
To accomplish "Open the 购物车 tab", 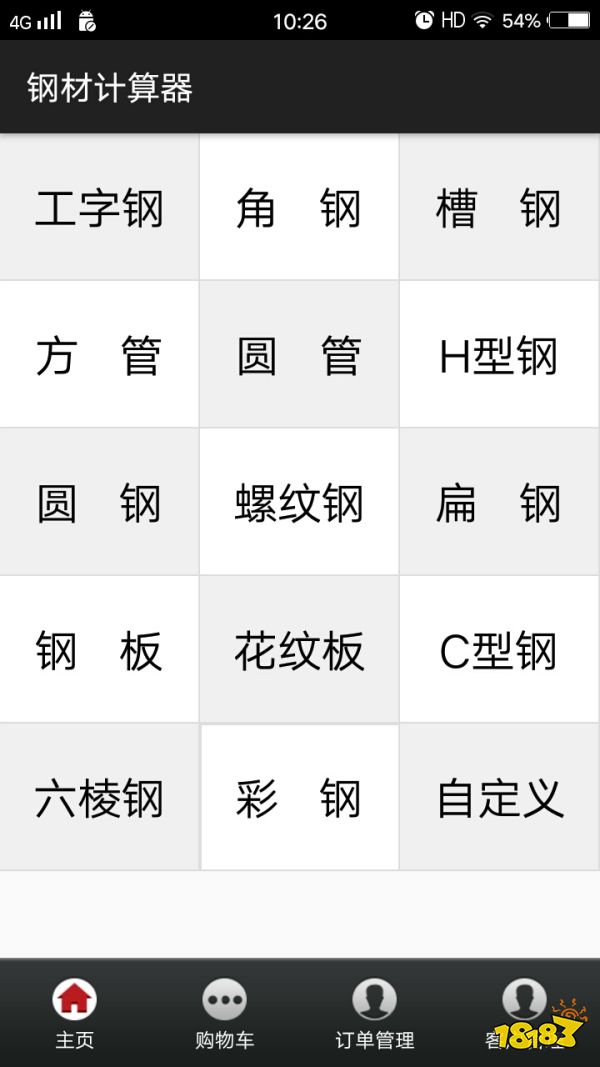I will coord(225,1012).
